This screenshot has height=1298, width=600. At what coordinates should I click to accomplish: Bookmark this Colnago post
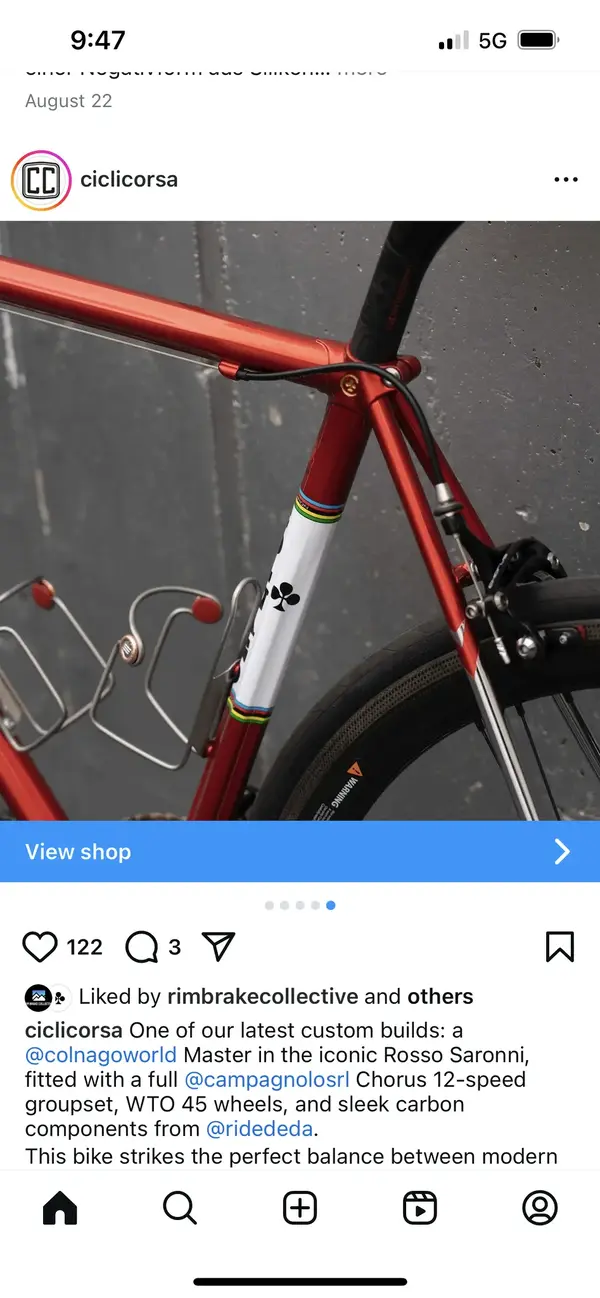(x=560, y=946)
